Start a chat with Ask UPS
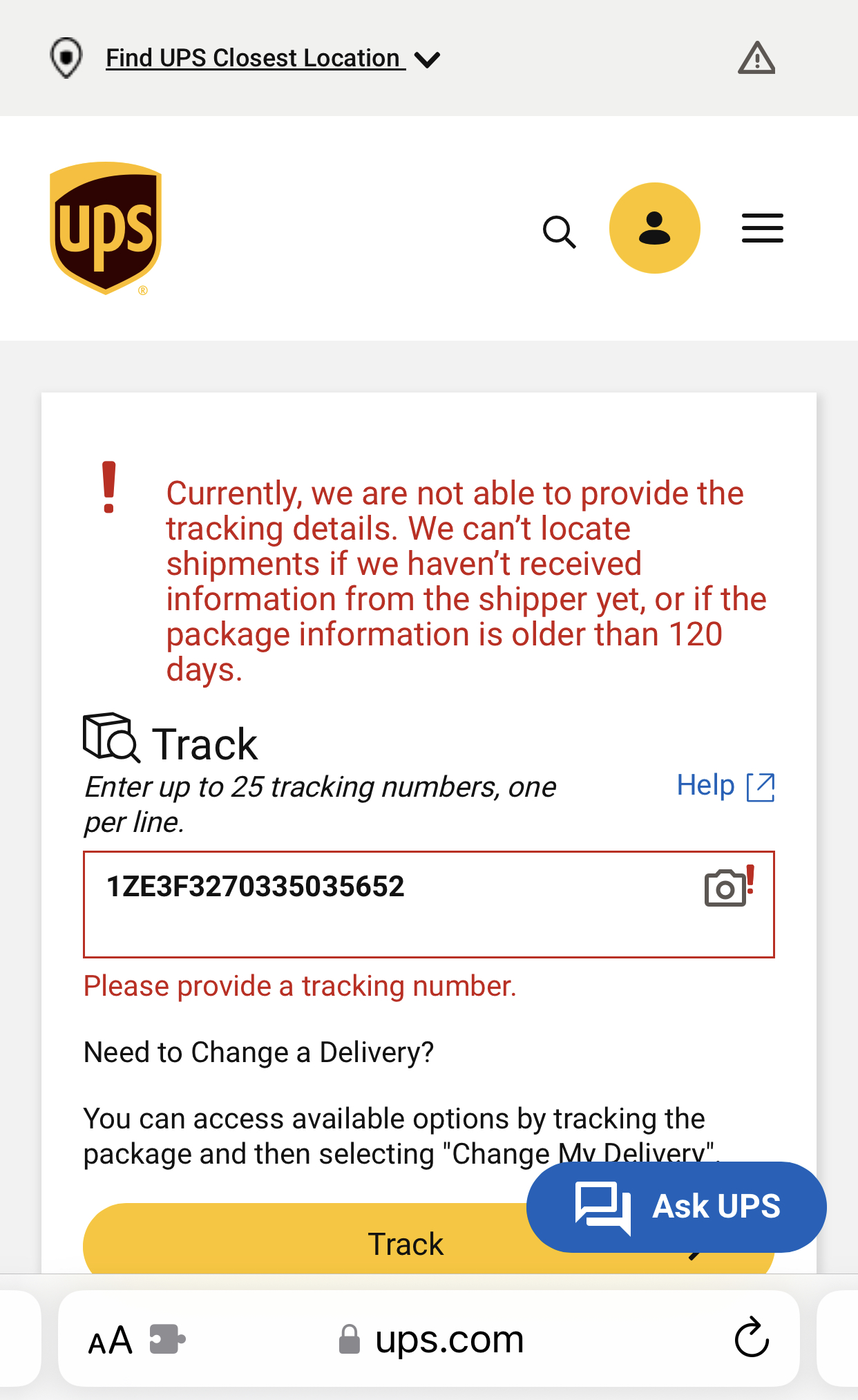The image size is (858, 1400). 676,1207
